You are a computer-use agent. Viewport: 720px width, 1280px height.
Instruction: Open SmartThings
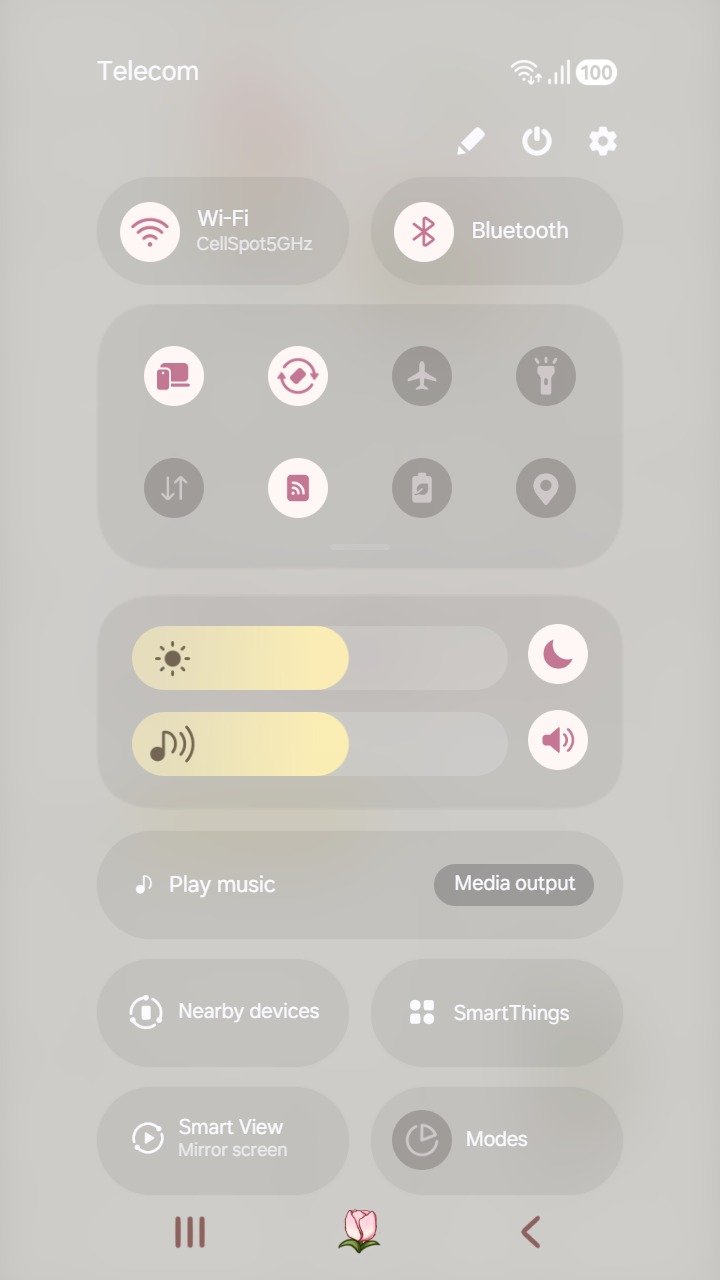[x=497, y=1012]
